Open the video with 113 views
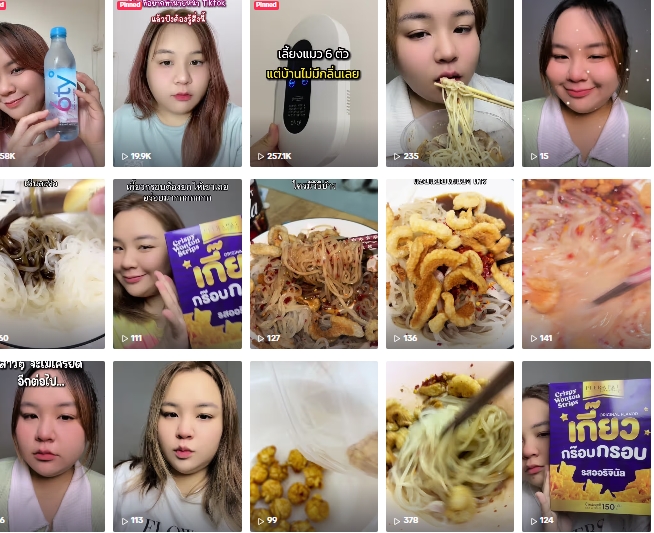 pyautogui.click(x=177, y=445)
